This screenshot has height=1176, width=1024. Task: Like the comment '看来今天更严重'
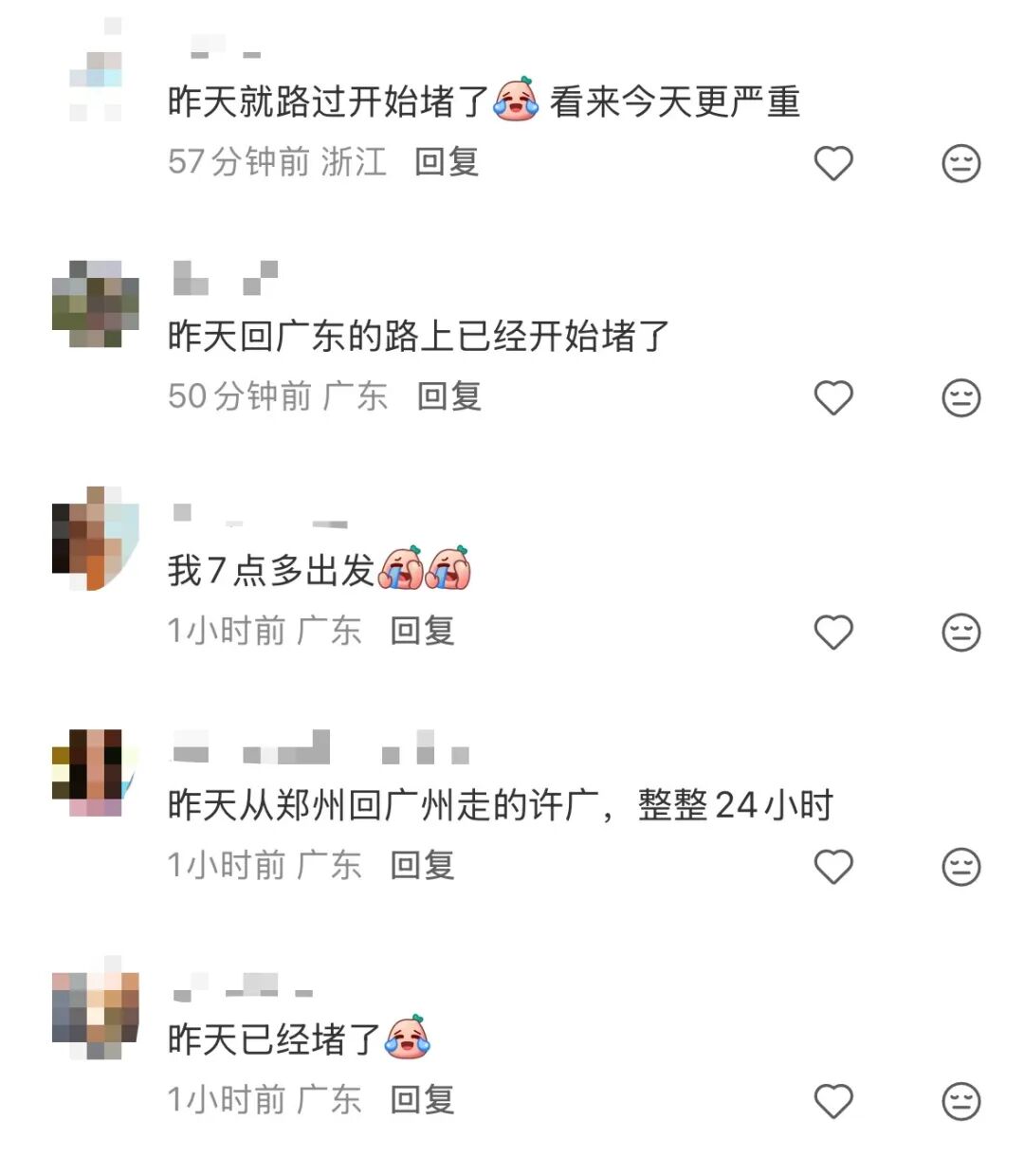click(x=833, y=163)
